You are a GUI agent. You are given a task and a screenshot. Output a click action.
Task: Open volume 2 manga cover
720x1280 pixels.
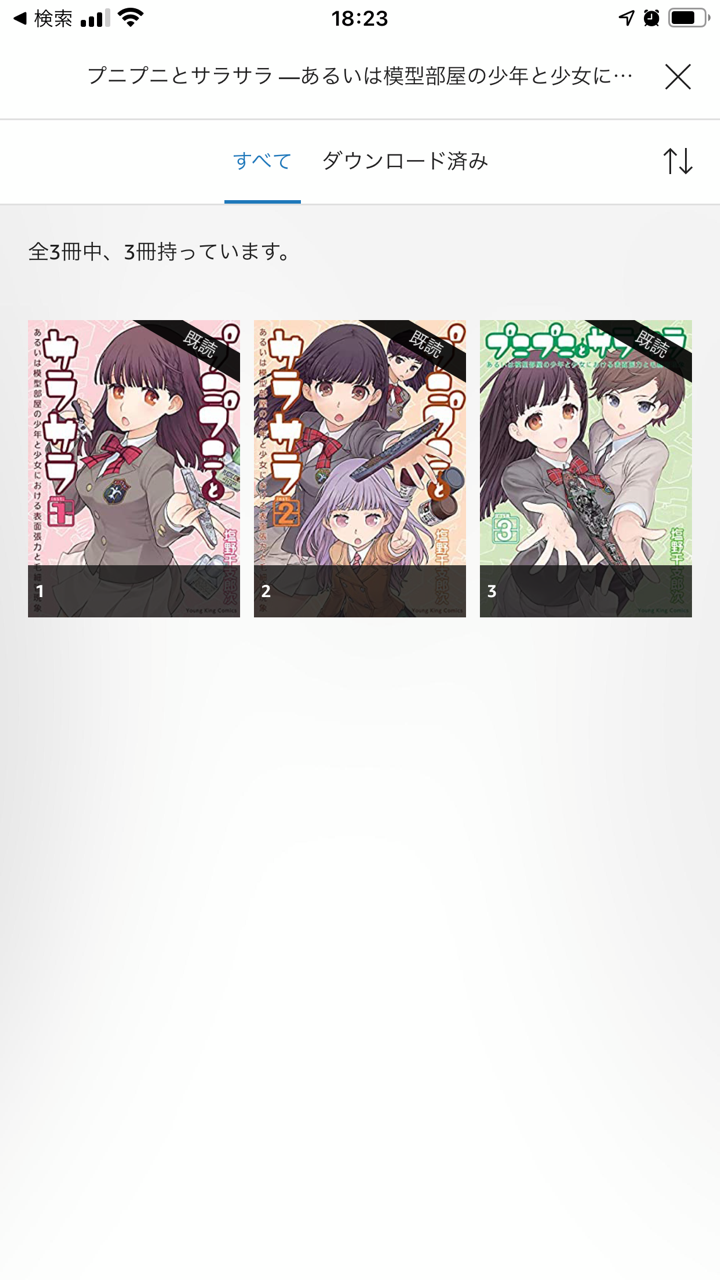click(360, 469)
